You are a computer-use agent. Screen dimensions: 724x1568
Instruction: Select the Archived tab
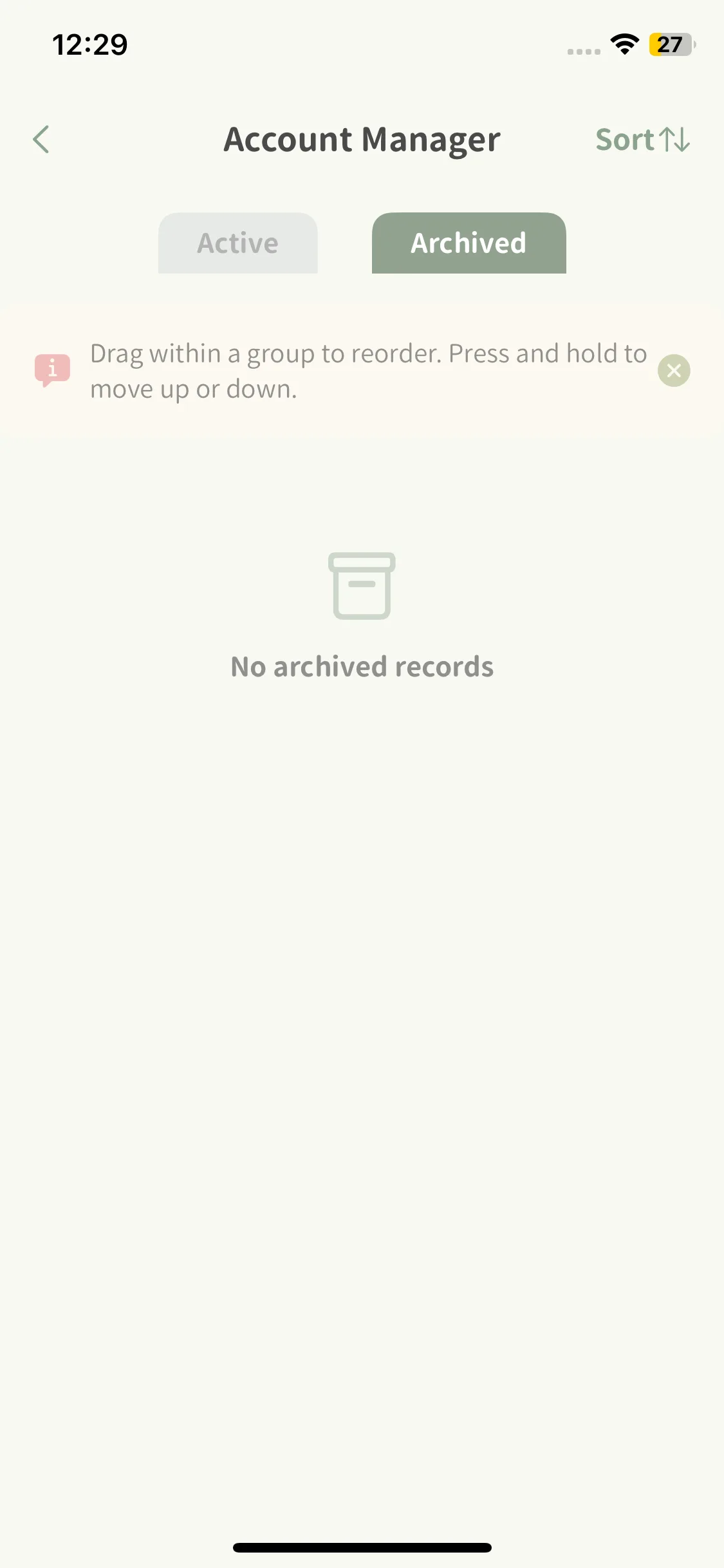point(469,243)
